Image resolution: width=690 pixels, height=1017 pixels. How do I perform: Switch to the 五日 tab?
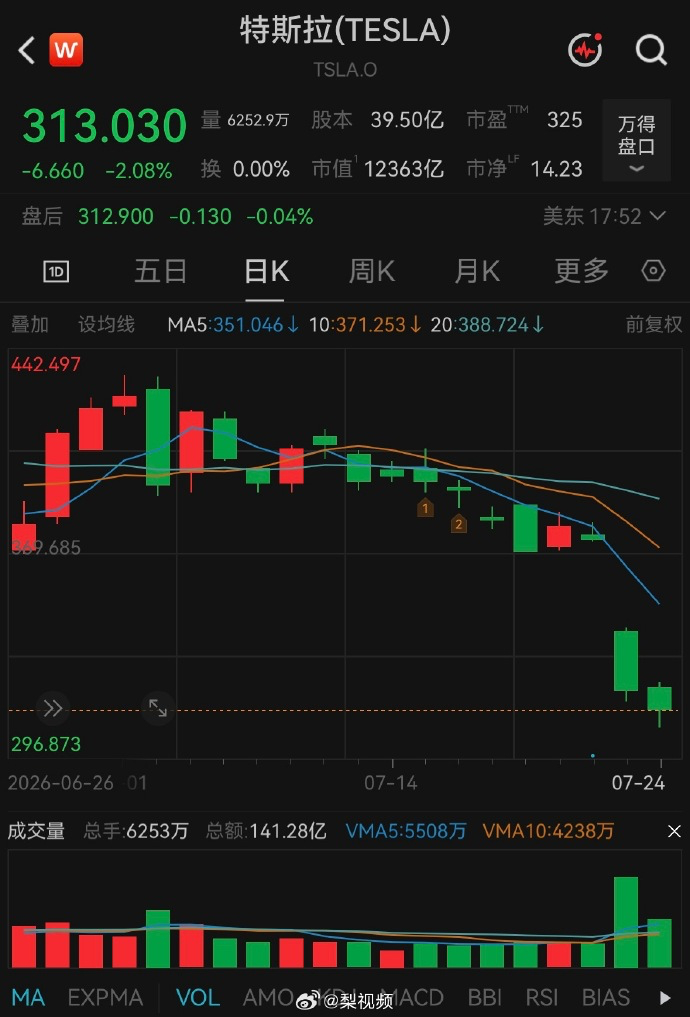coord(160,271)
